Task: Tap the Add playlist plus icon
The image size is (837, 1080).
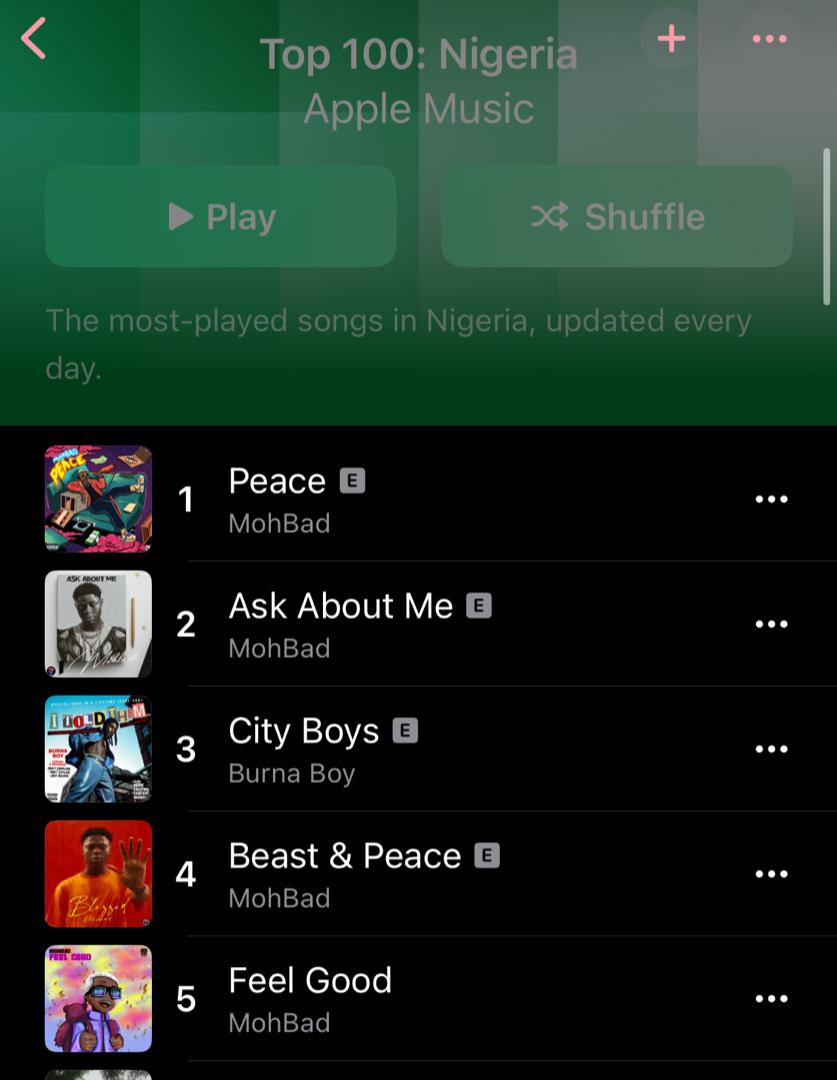Action: [x=670, y=40]
